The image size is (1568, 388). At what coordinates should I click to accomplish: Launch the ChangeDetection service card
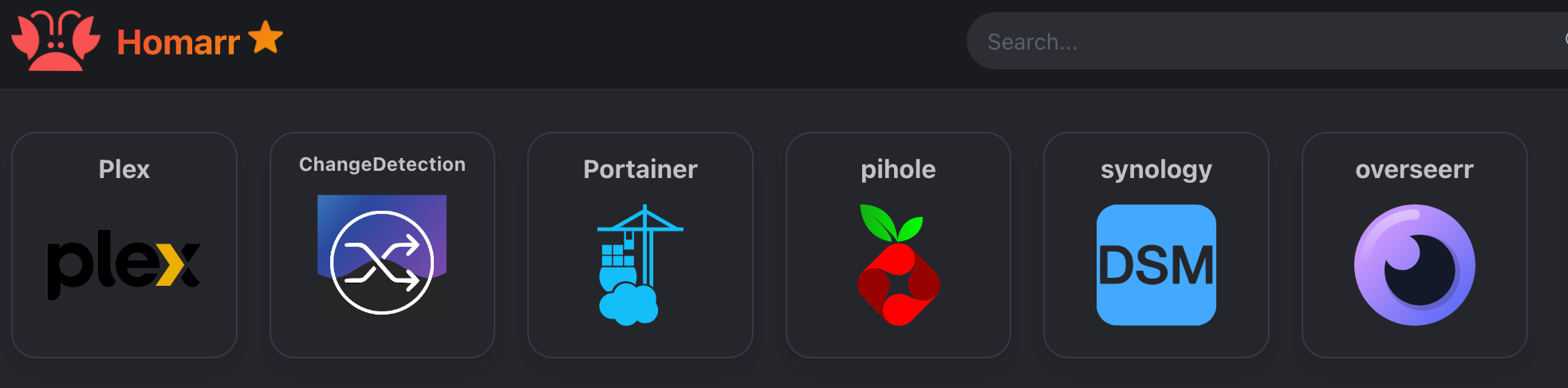tap(382, 245)
